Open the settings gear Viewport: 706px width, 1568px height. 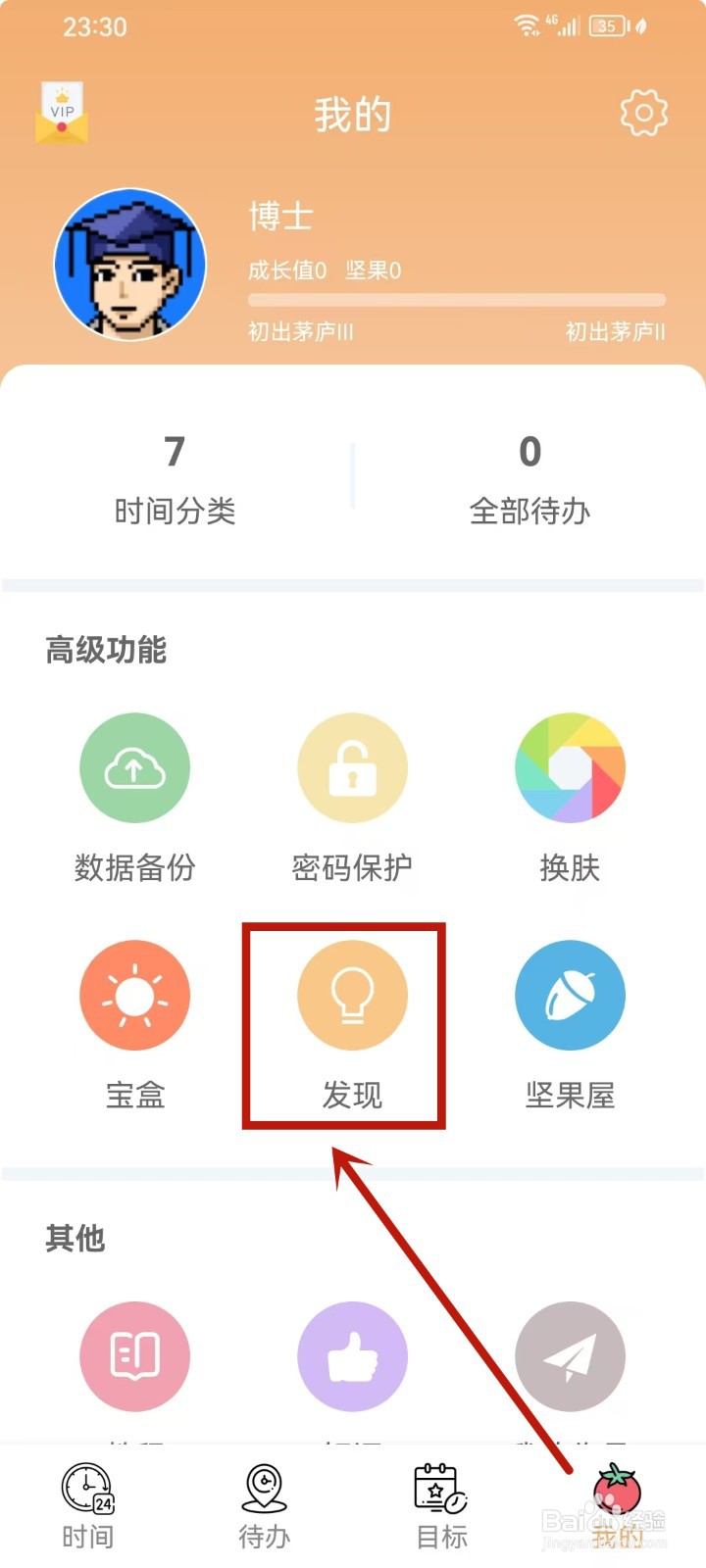(643, 111)
